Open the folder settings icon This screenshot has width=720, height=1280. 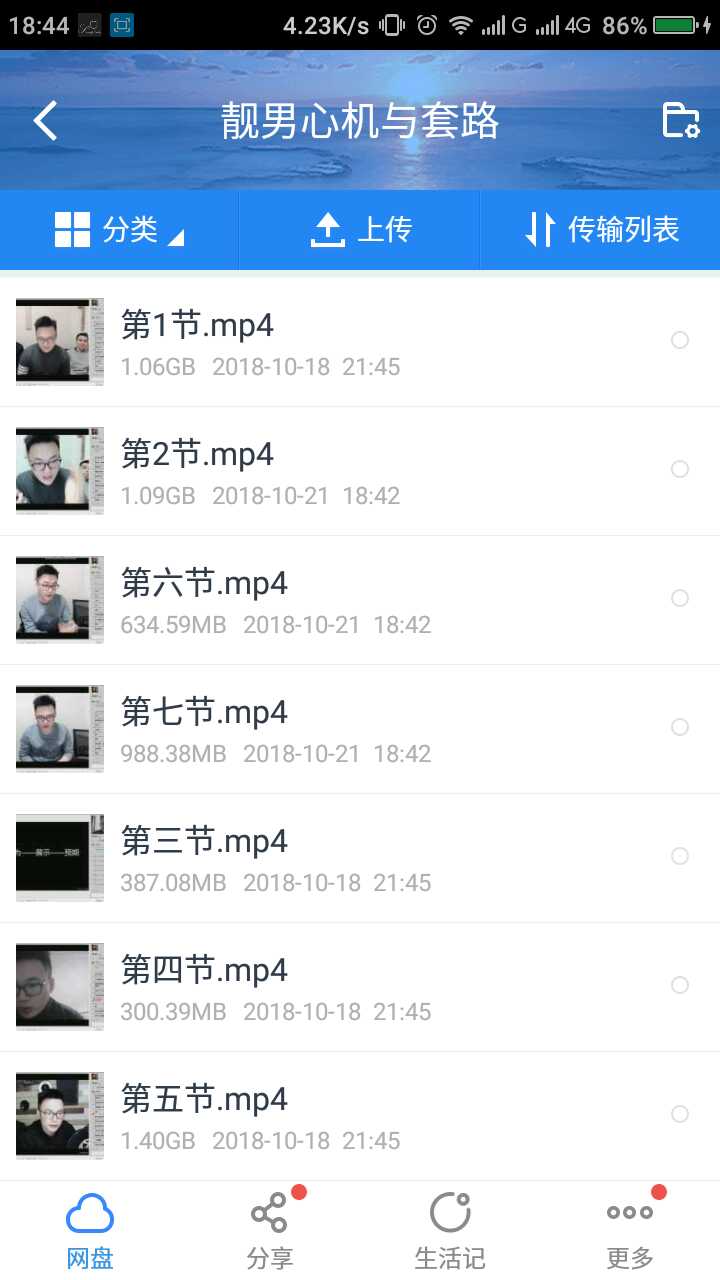tap(680, 121)
